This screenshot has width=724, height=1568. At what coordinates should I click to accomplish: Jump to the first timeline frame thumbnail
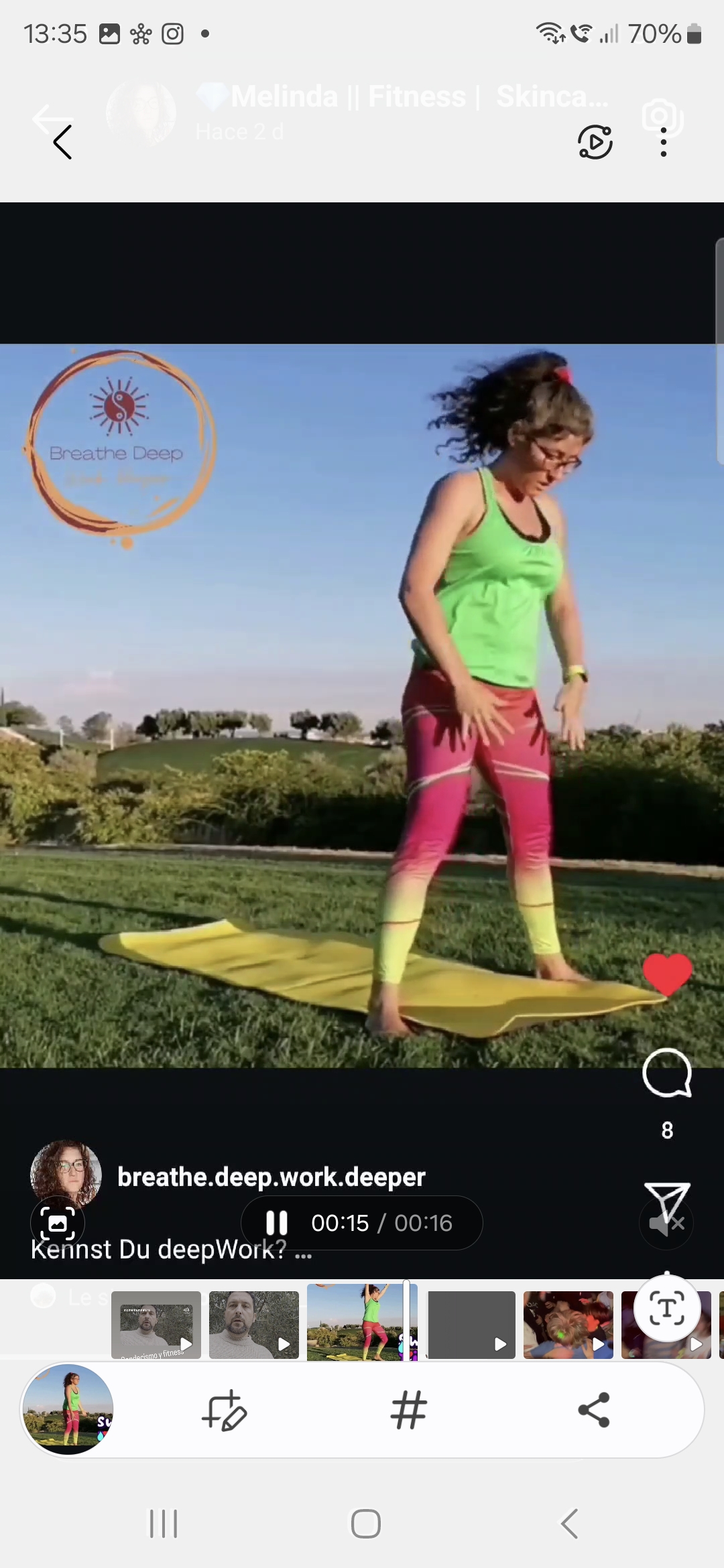[x=156, y=1325]
